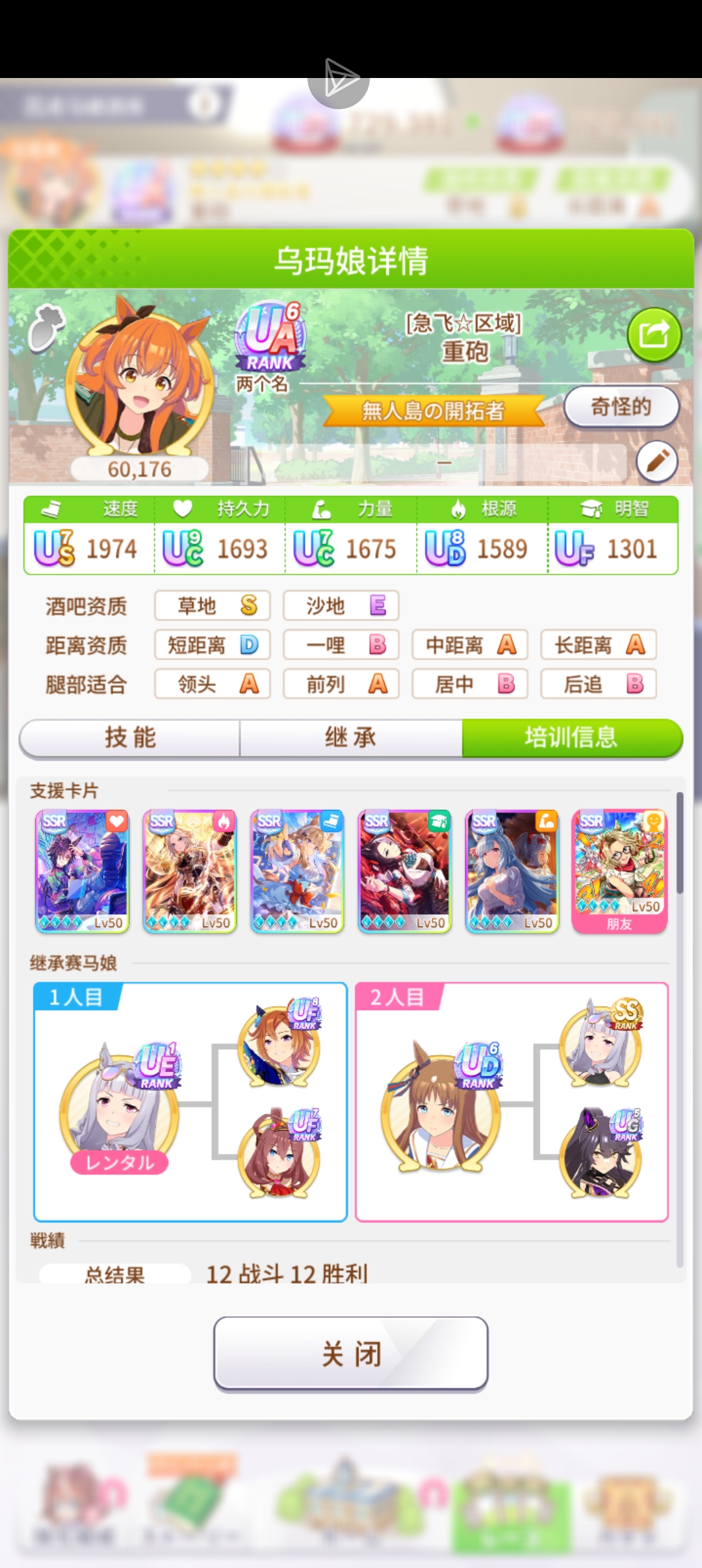View the 2人目 UD-rank inherited Uma Musume
This screenshot has height=1568, width=702.
pos(441,1105)
